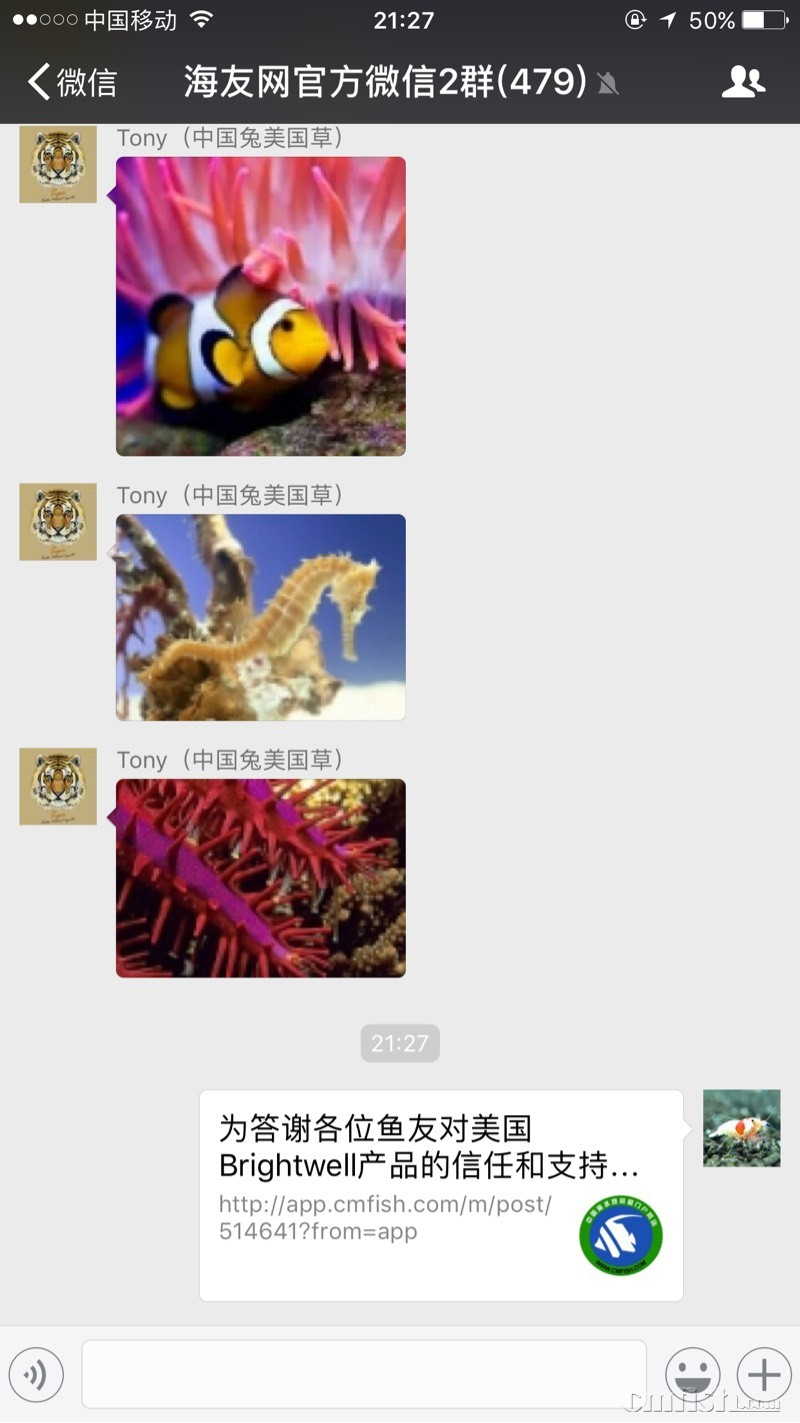This screenshot has height=1423, width=800.
Task: Switch to voice message input
Action: coord(36,1375)
